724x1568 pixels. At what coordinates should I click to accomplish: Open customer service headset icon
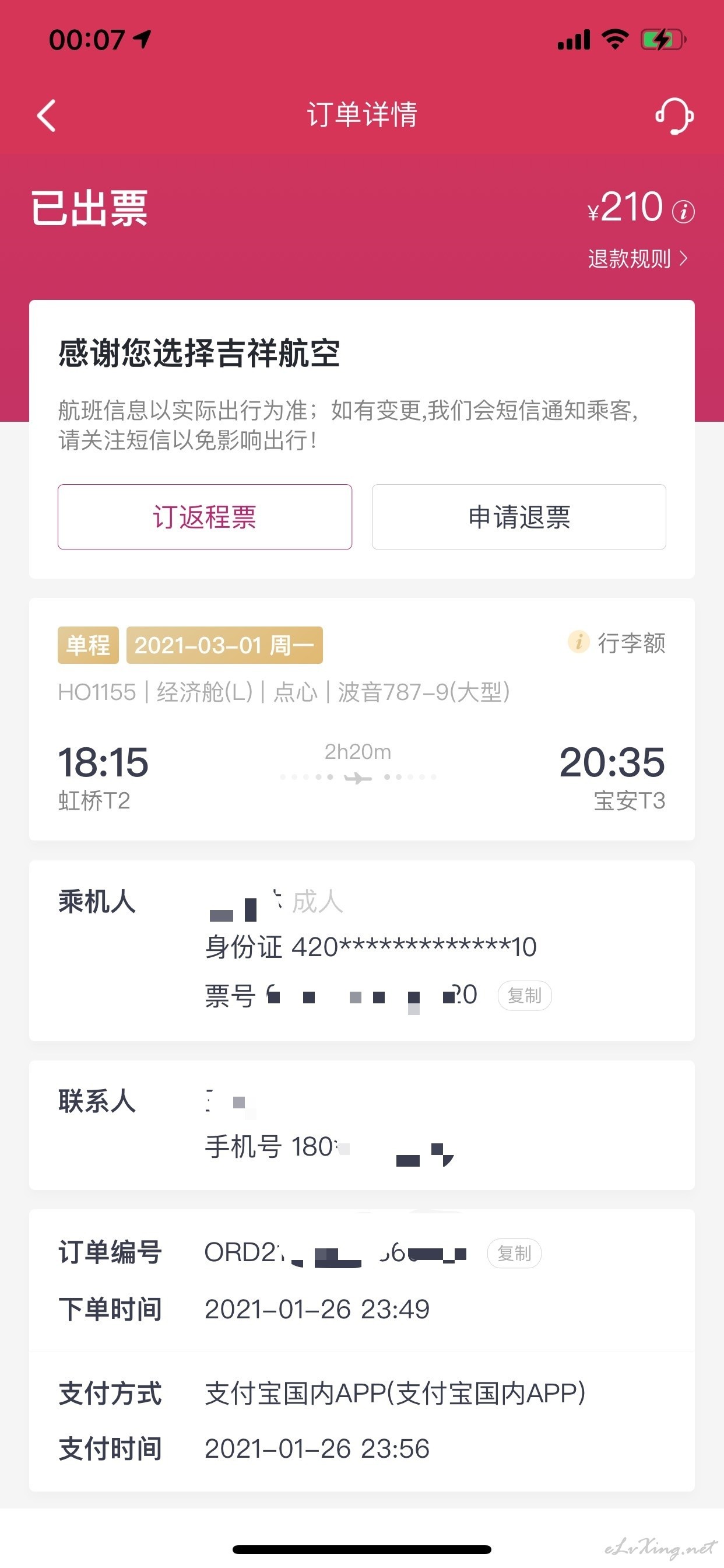[x=674, y=116]
